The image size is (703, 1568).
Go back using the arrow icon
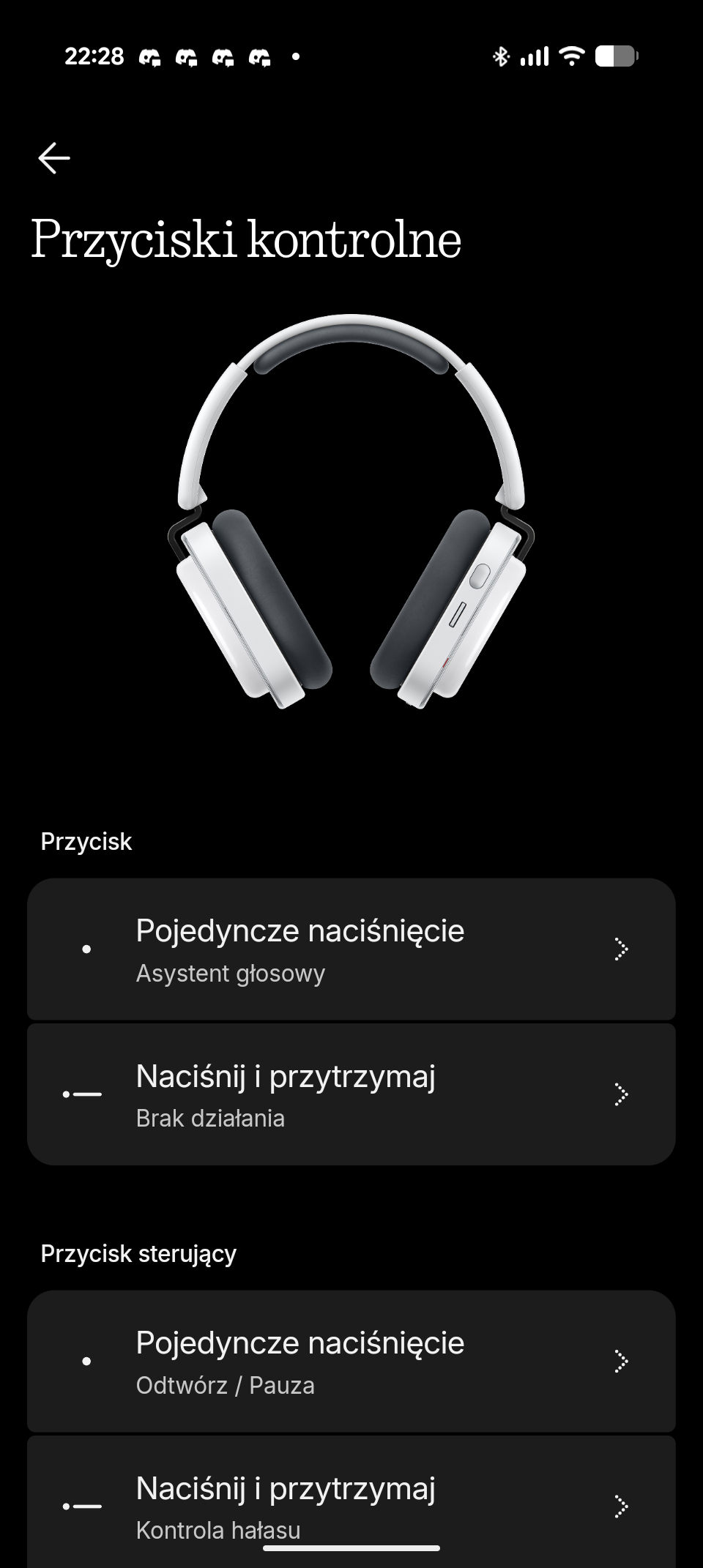[54, 158]
